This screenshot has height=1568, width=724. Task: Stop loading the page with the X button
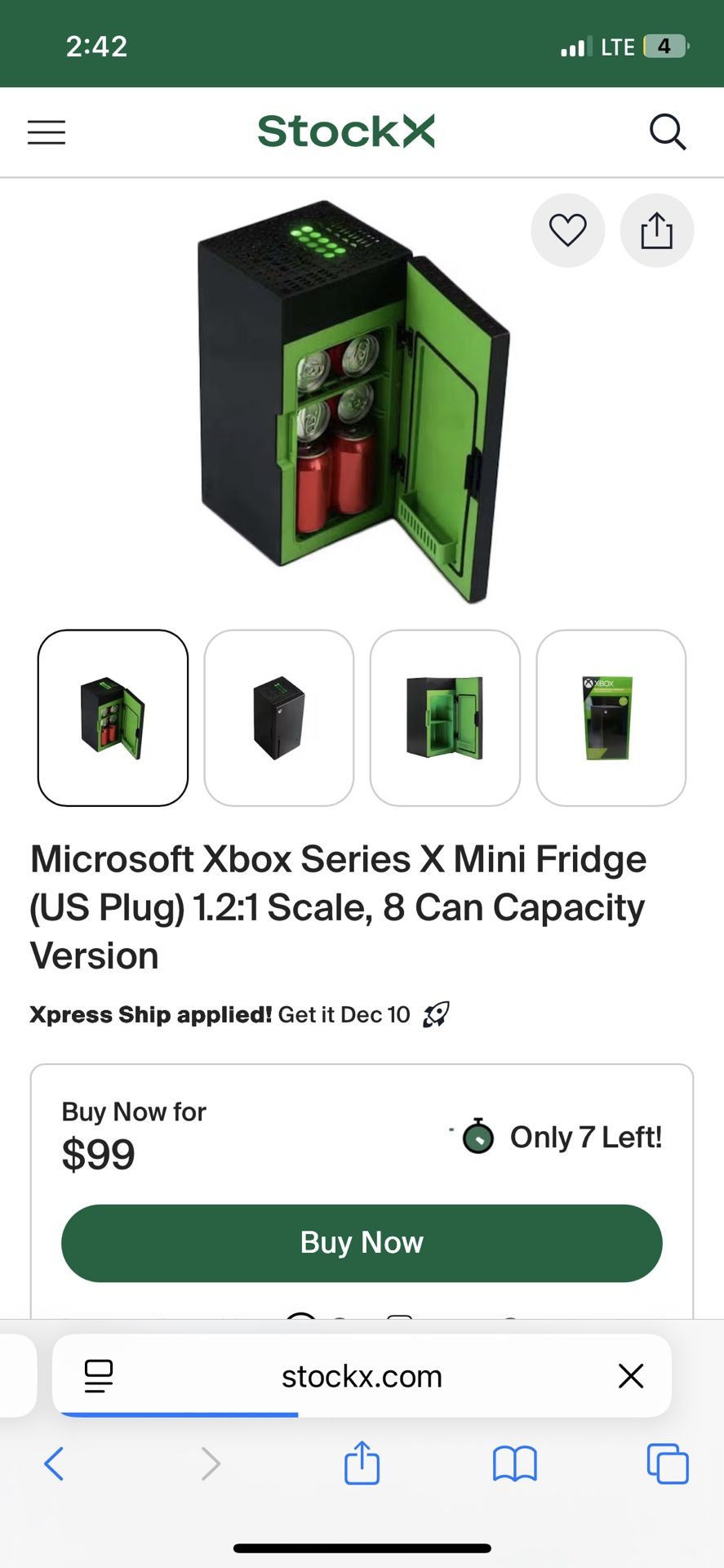point(631,1376)
